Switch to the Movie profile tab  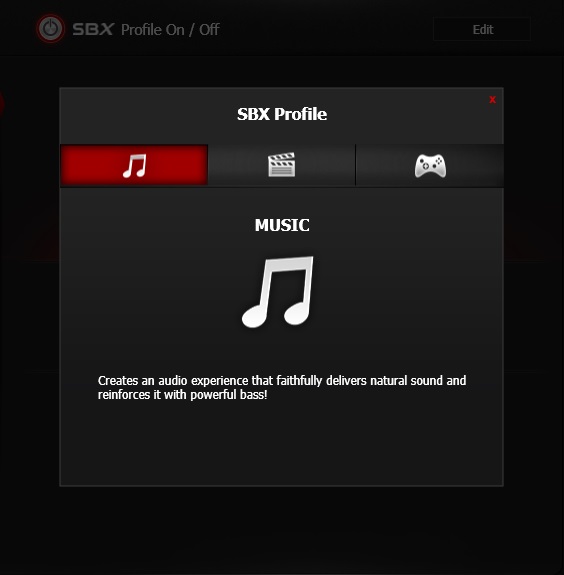pyautogui.click(x=282, y=165)
